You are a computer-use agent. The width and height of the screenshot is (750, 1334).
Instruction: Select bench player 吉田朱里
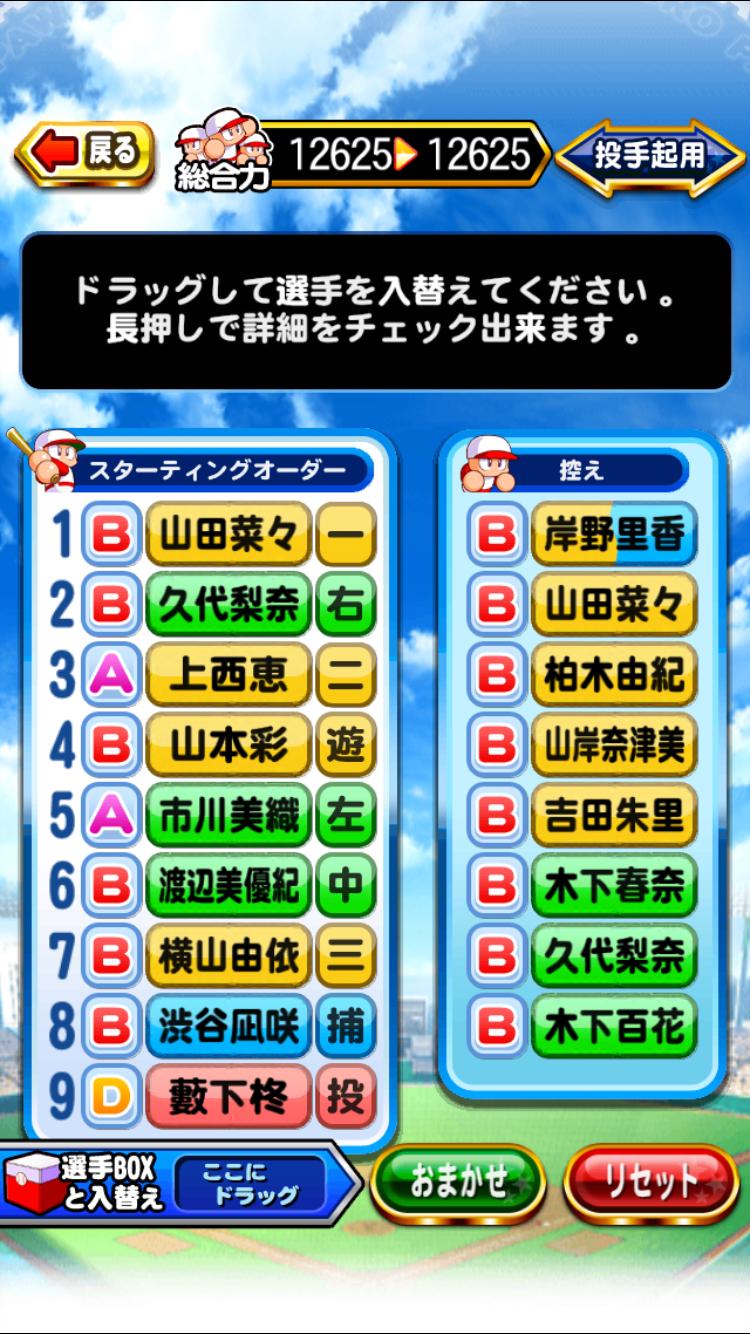(615, 815)
